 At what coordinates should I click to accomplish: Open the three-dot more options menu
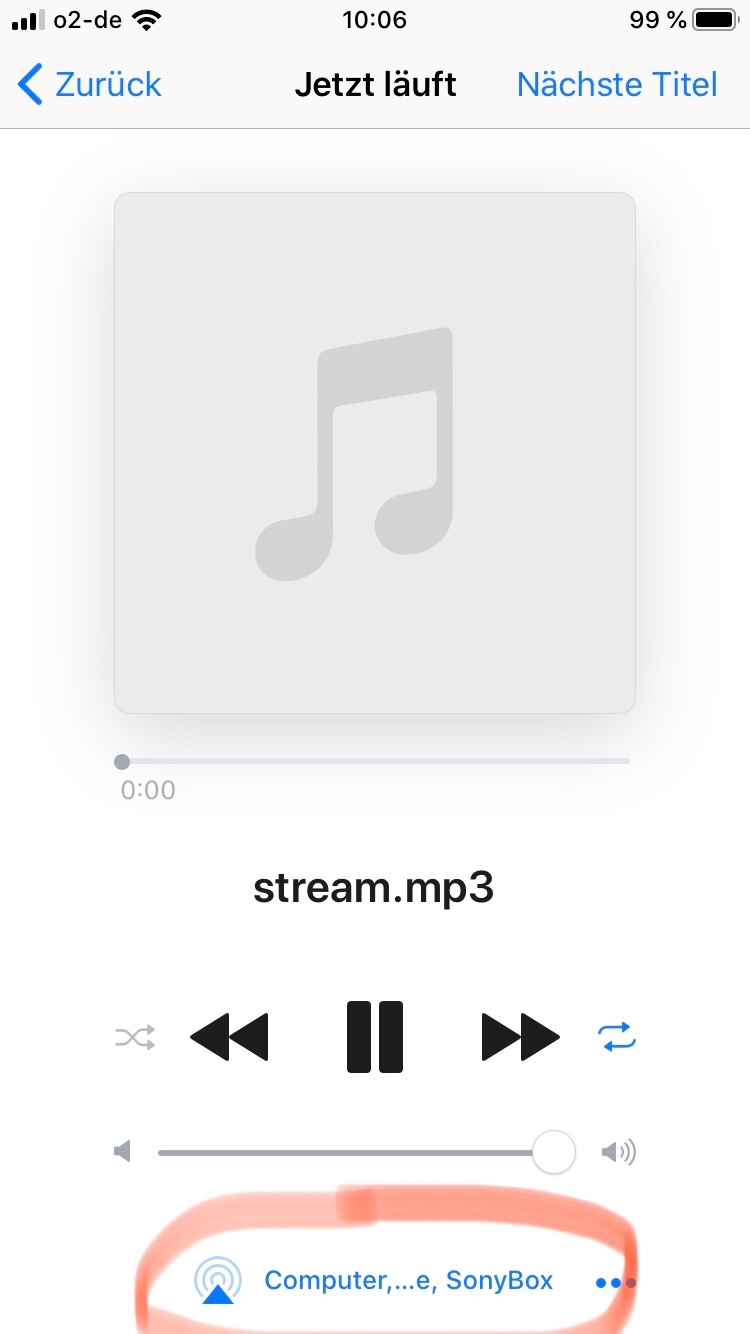click(614, 1282)
